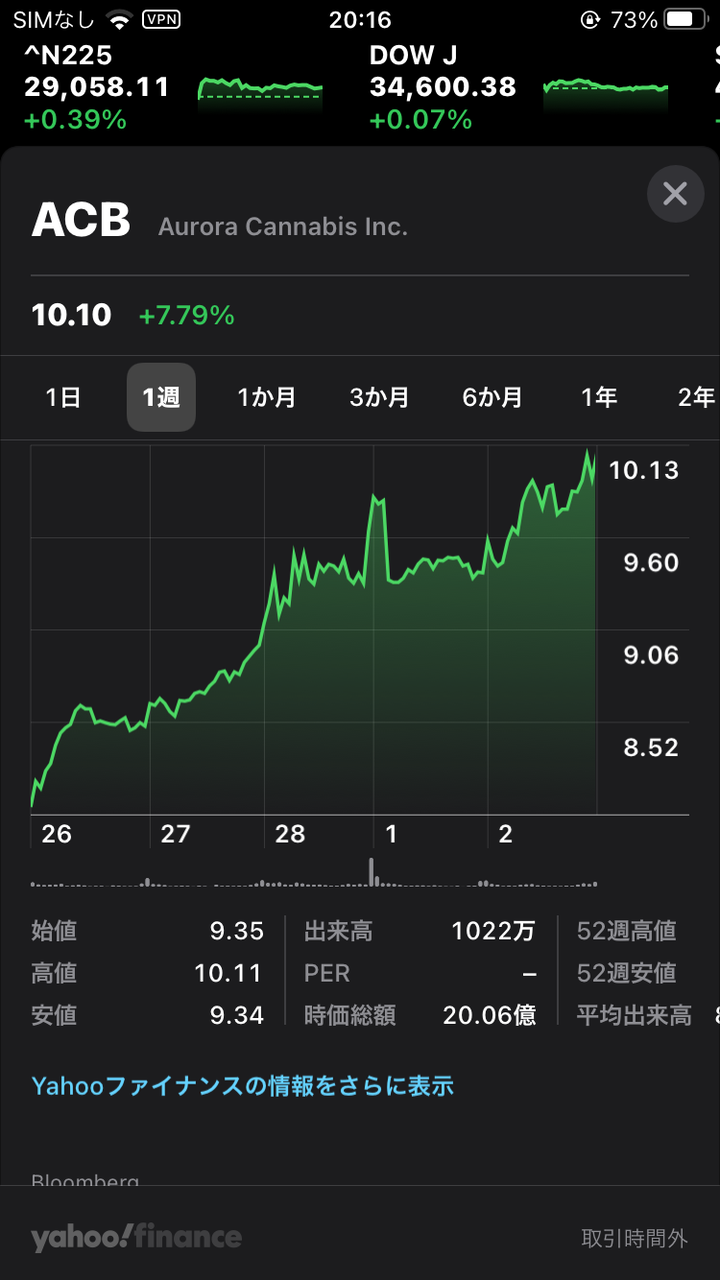
Task: Open the ^N225 index ticker
Action: click(x=170, y=88)
